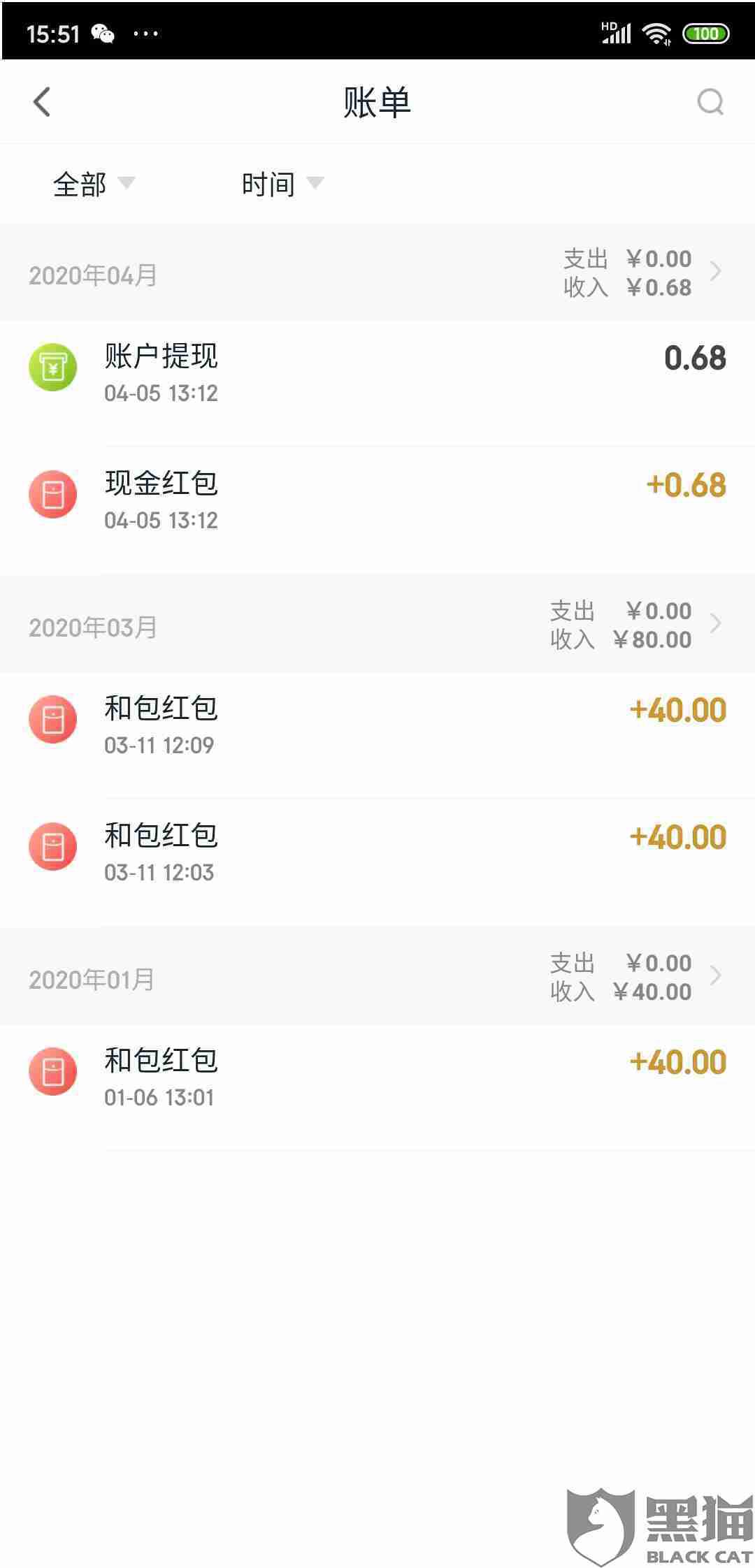This screenshot has width=755, height=1568.
Task: Open the 现金红包 +0.68 record
Action: coord(377,501)
